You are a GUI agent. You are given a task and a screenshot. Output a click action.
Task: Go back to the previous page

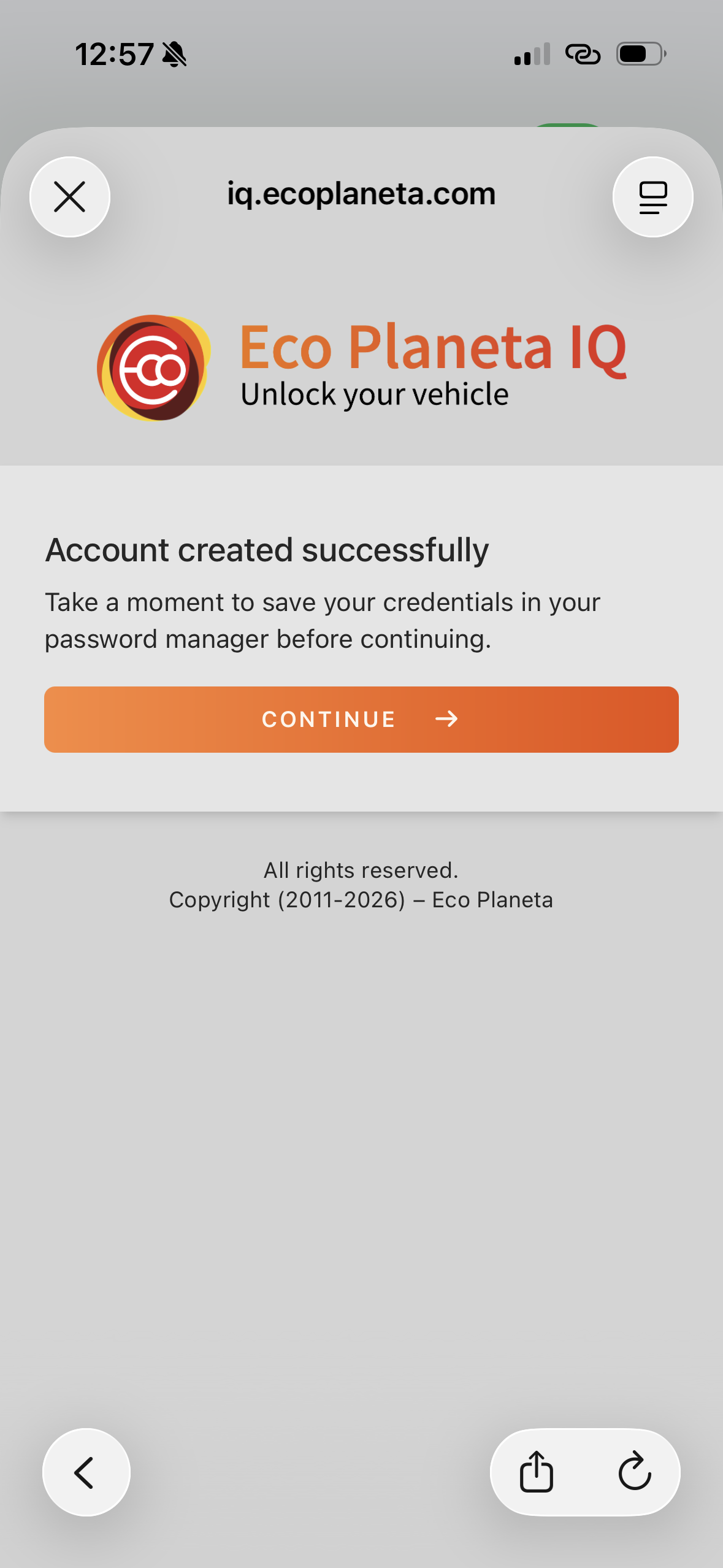pos(86,1472)
